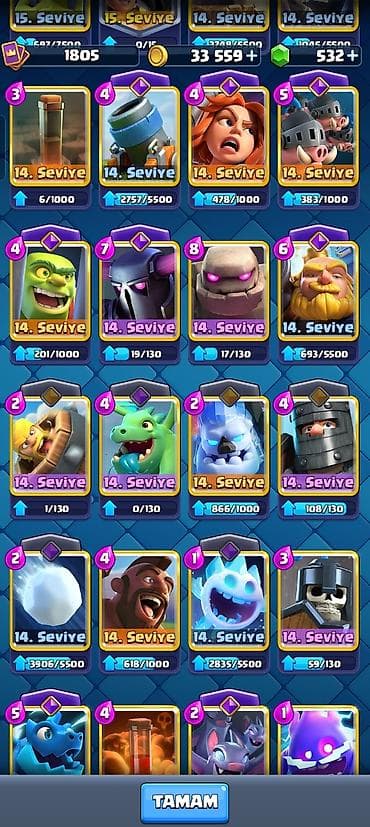
Task: Select the Guards card
Action: tap(318, 601)
